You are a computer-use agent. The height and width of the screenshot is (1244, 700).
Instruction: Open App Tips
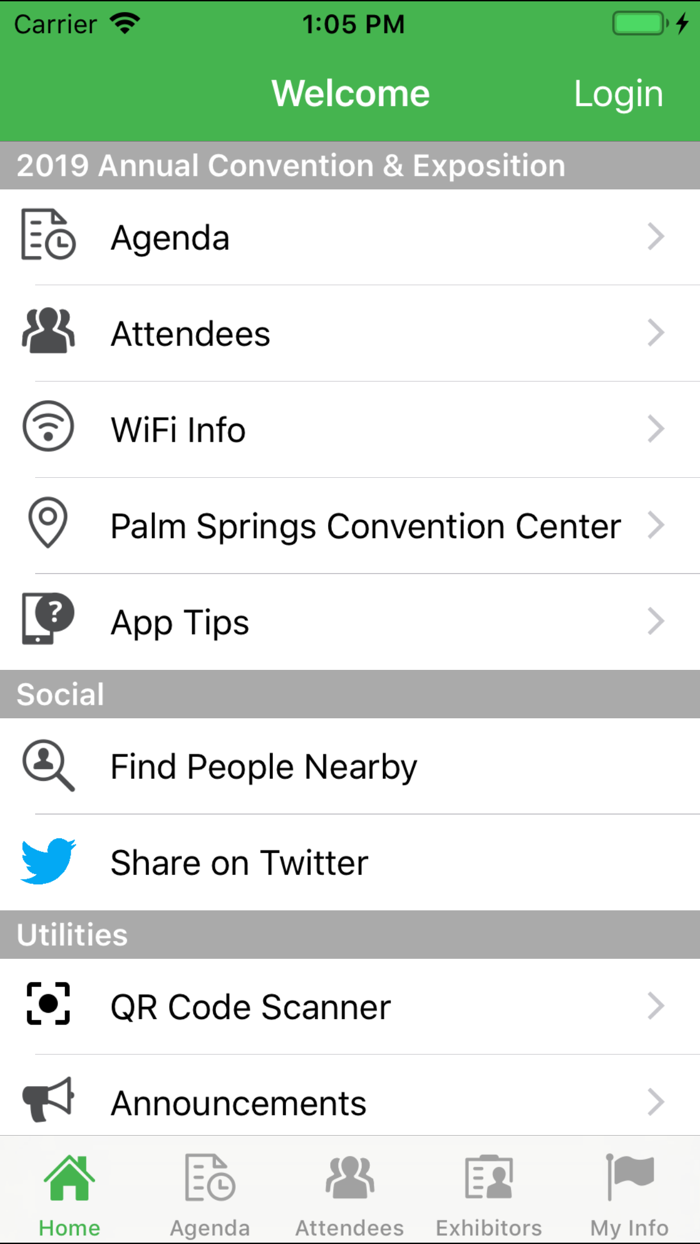pyautogui.click(x=350, y=622)
